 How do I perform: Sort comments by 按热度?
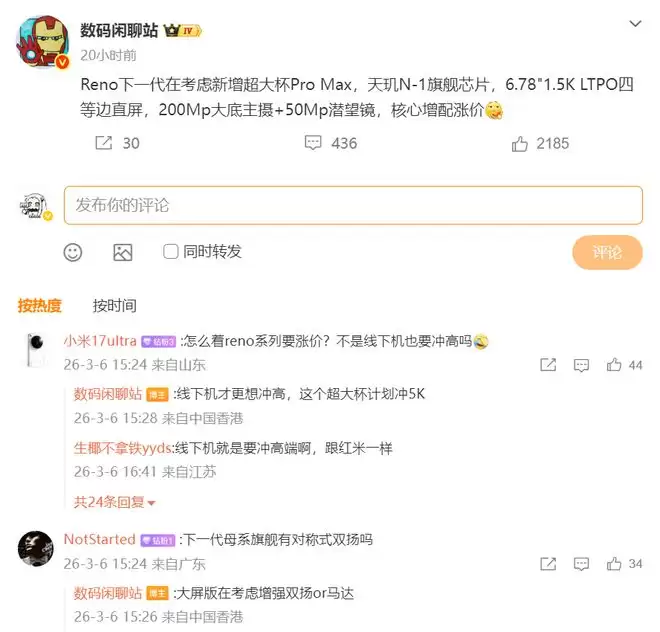click(x=40, y=305)
